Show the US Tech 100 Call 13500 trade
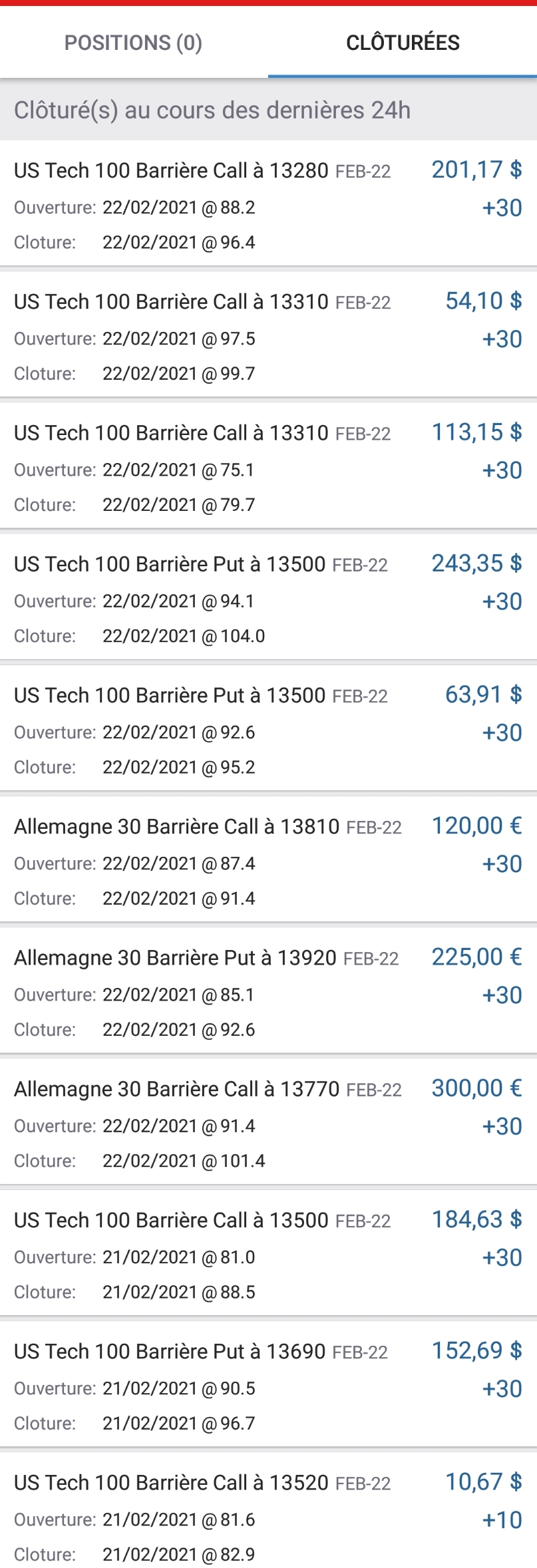The width and height of the screenshot is (537, 1568). tap(268, 1253)
